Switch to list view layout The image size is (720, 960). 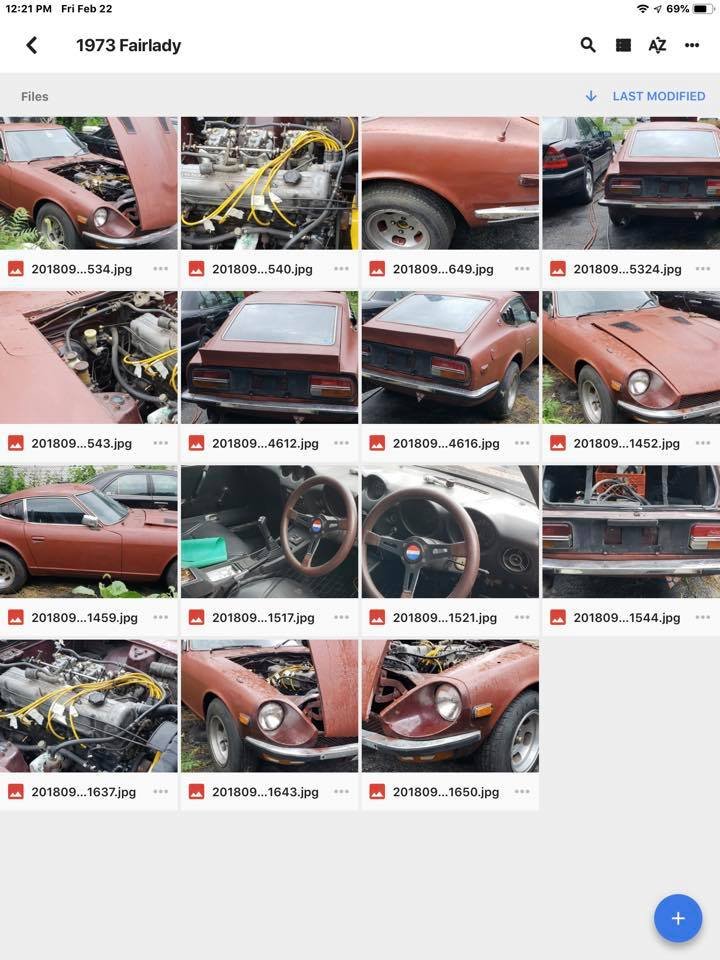point(623,45)
